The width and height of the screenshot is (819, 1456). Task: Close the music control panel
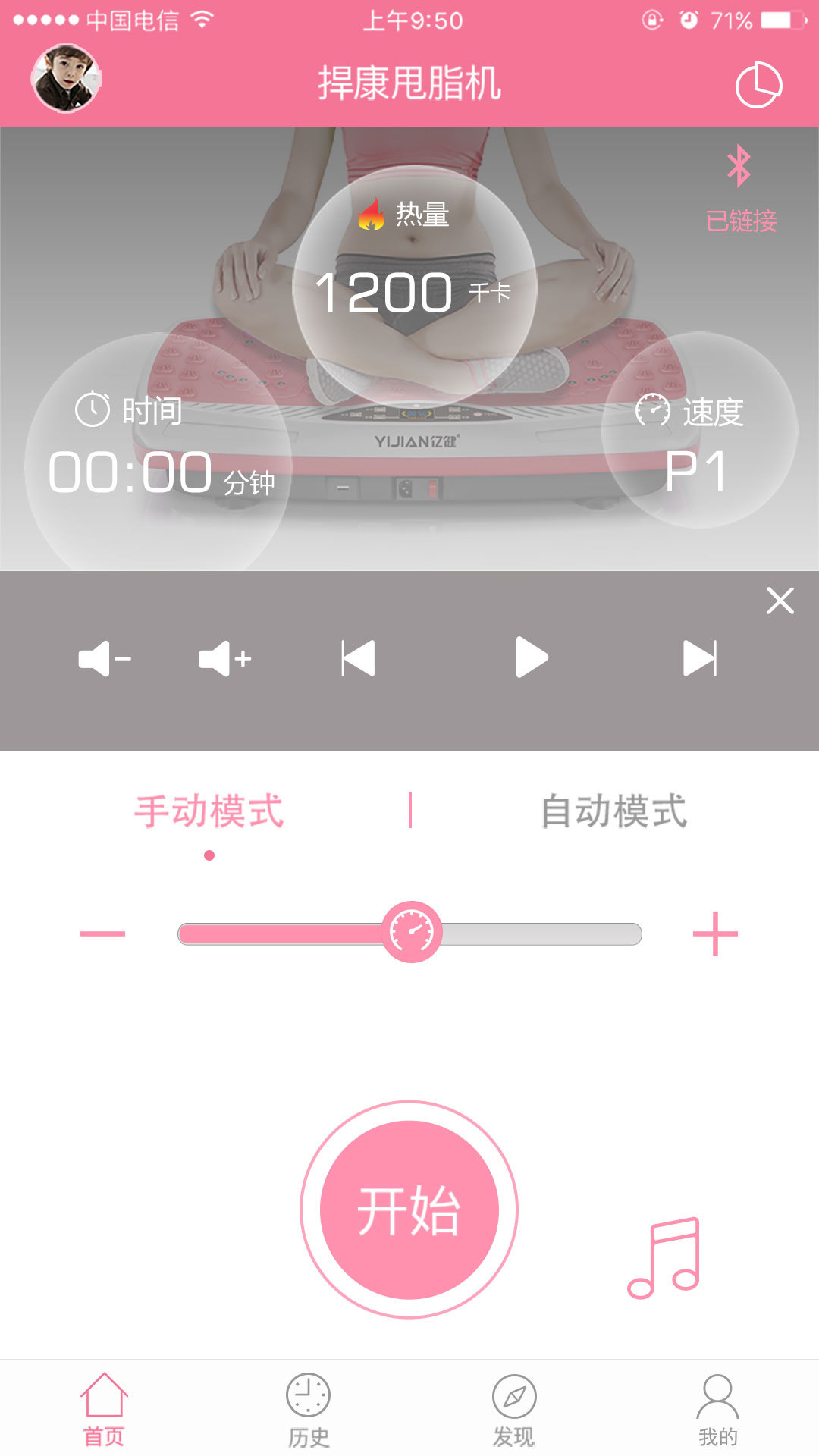click(x=780, y=601)
